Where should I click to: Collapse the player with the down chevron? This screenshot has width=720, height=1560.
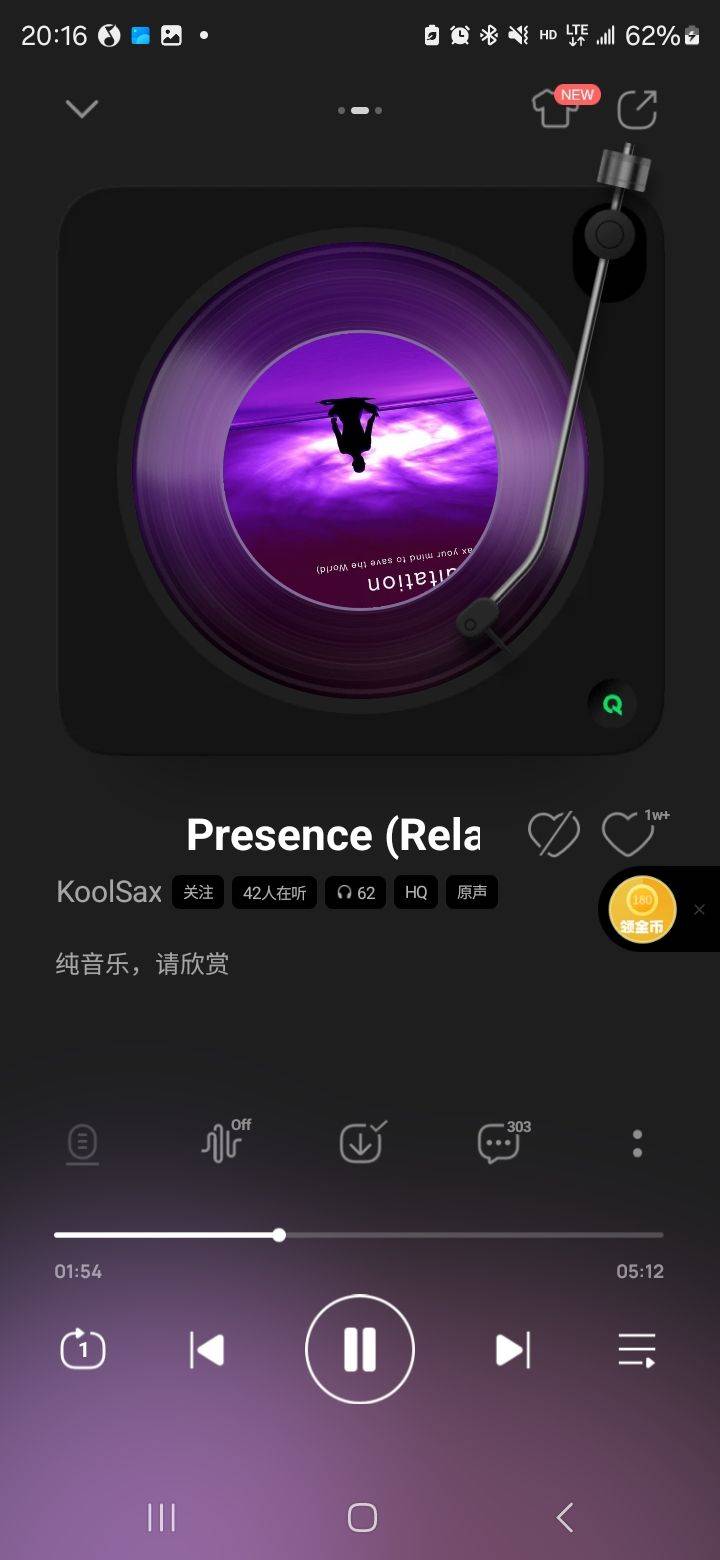pyautogui.click(x=82, y=109)
